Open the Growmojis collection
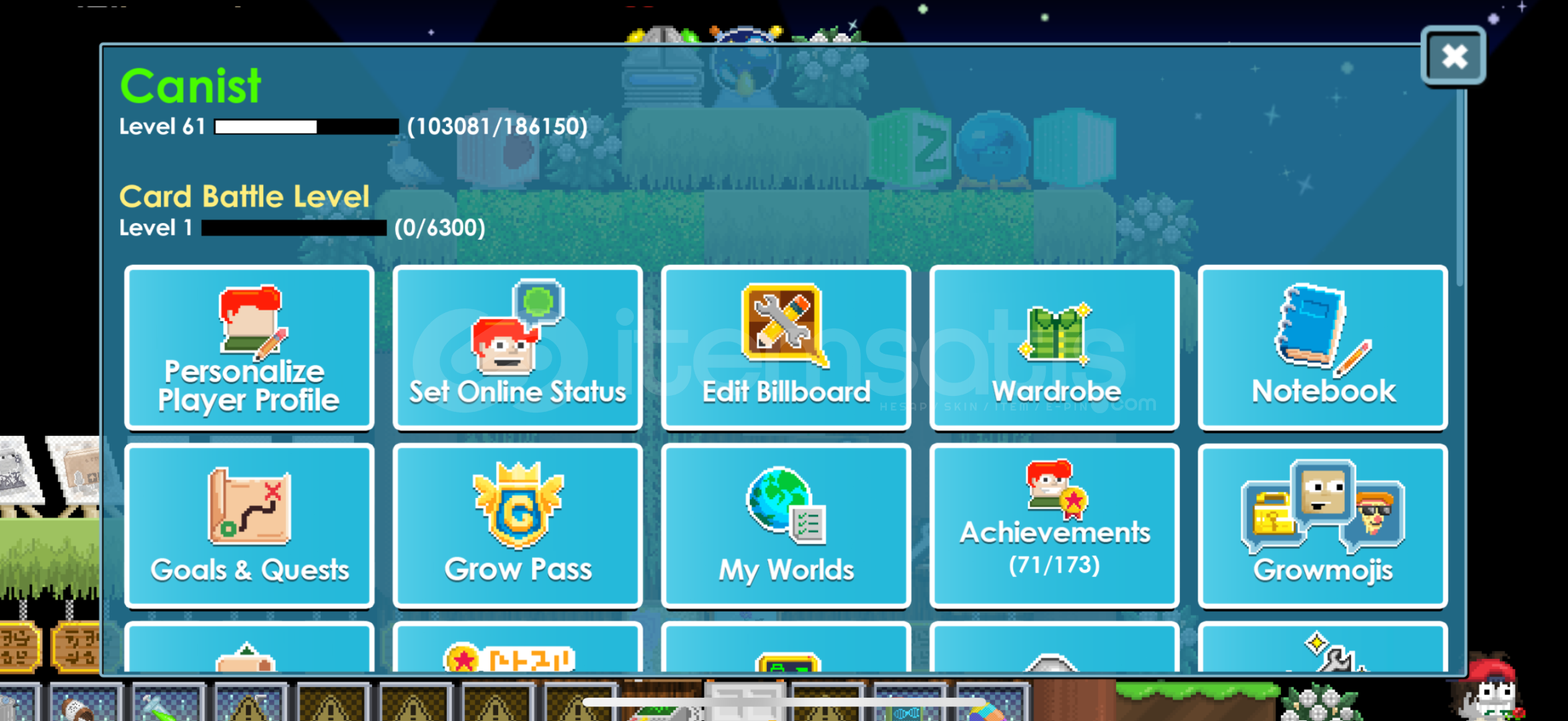Image resolution: width=1568 pixels, height=721 pixels. click(1323, 526)
